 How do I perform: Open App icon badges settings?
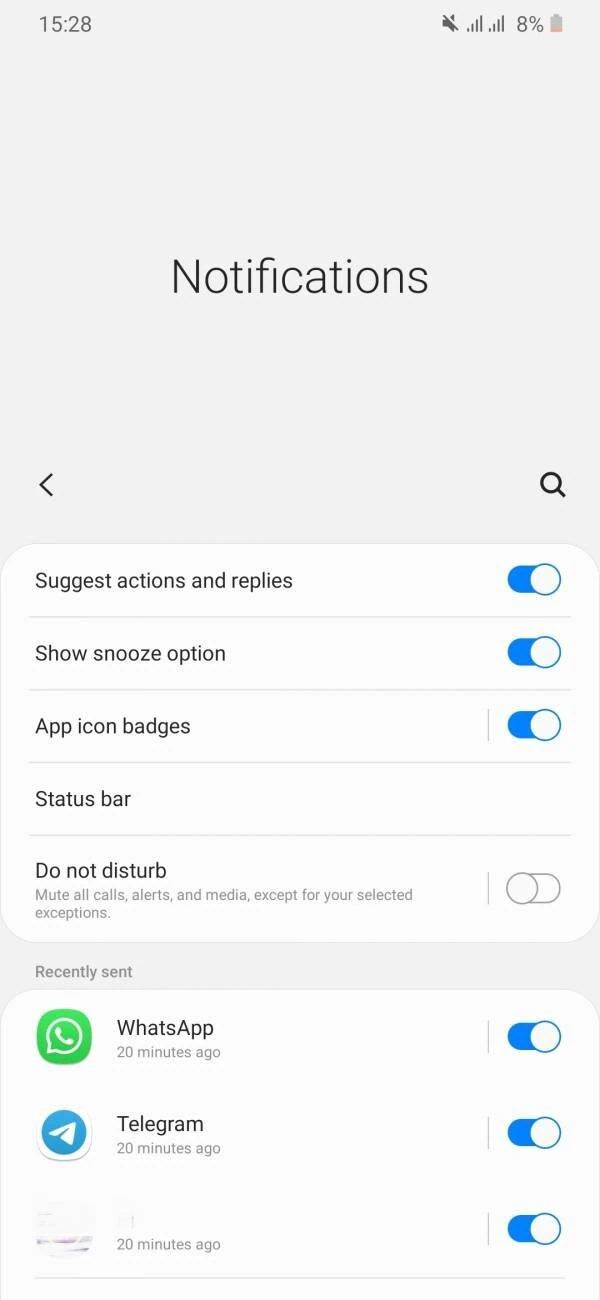click(x=200, y=727)
